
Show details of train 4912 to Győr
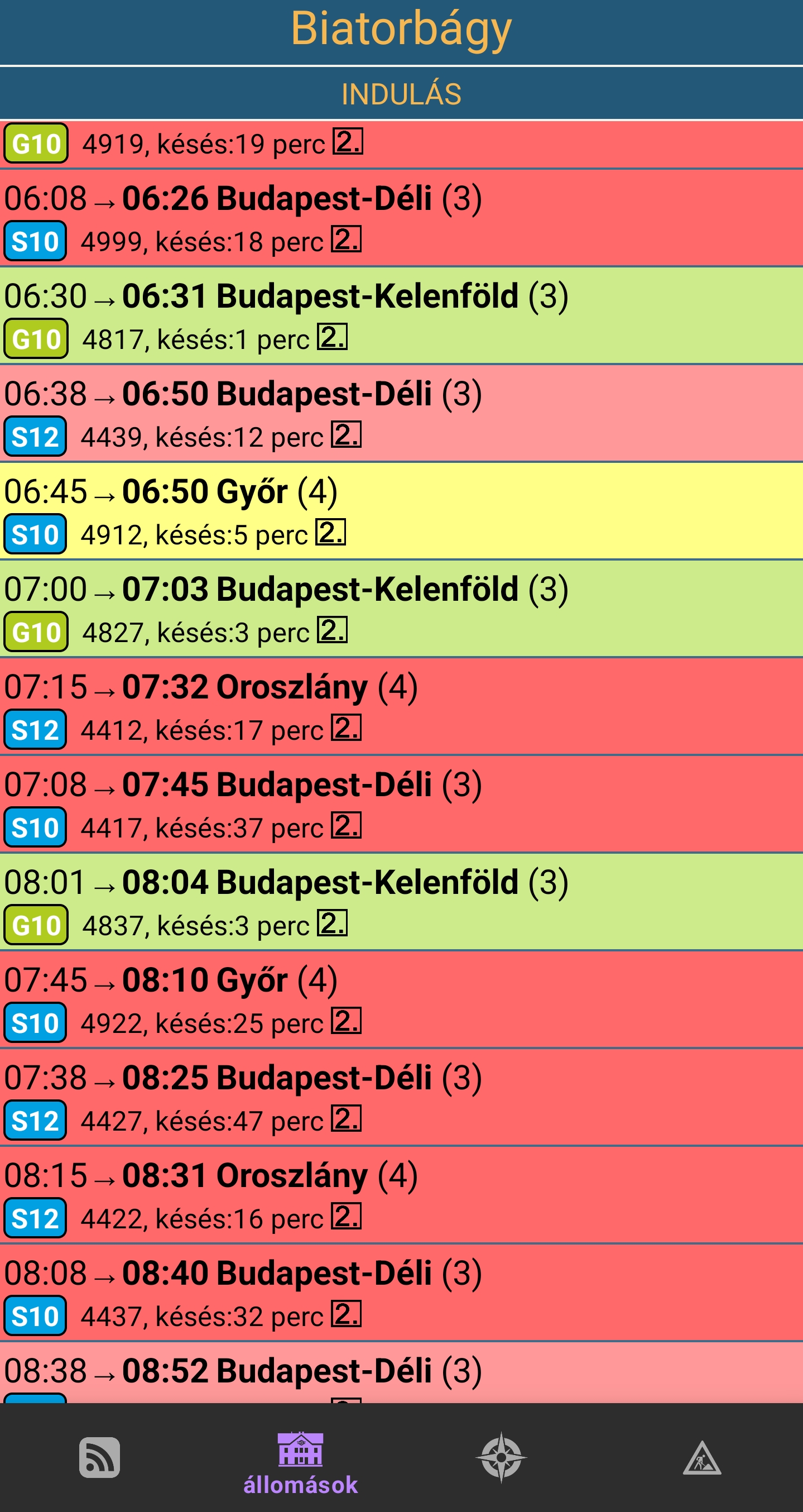pyautogui.click(x=401, y=511)
